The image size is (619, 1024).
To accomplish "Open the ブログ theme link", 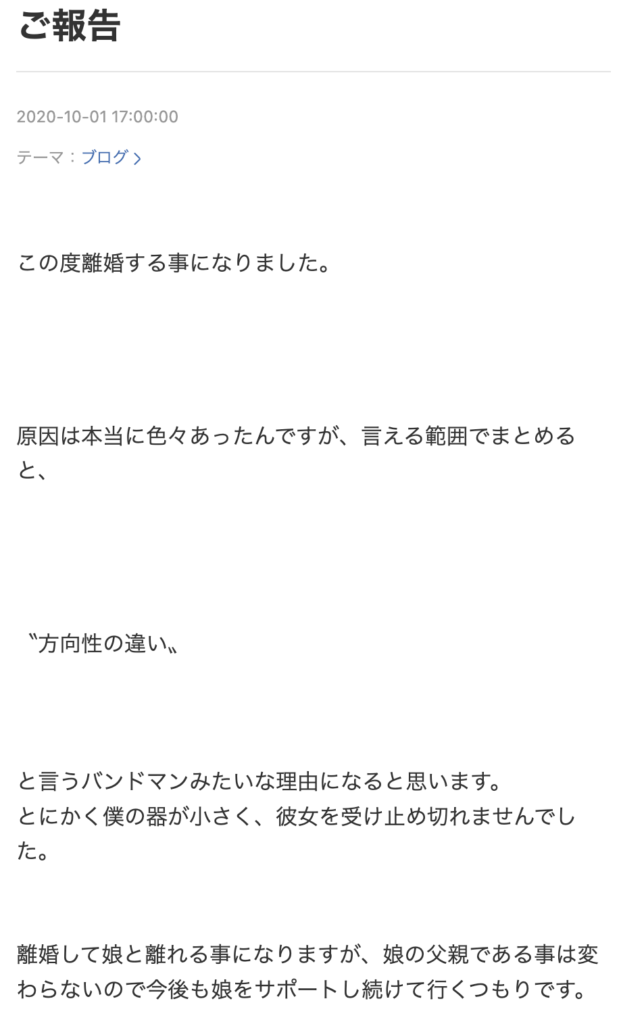I will pos(111,157).
